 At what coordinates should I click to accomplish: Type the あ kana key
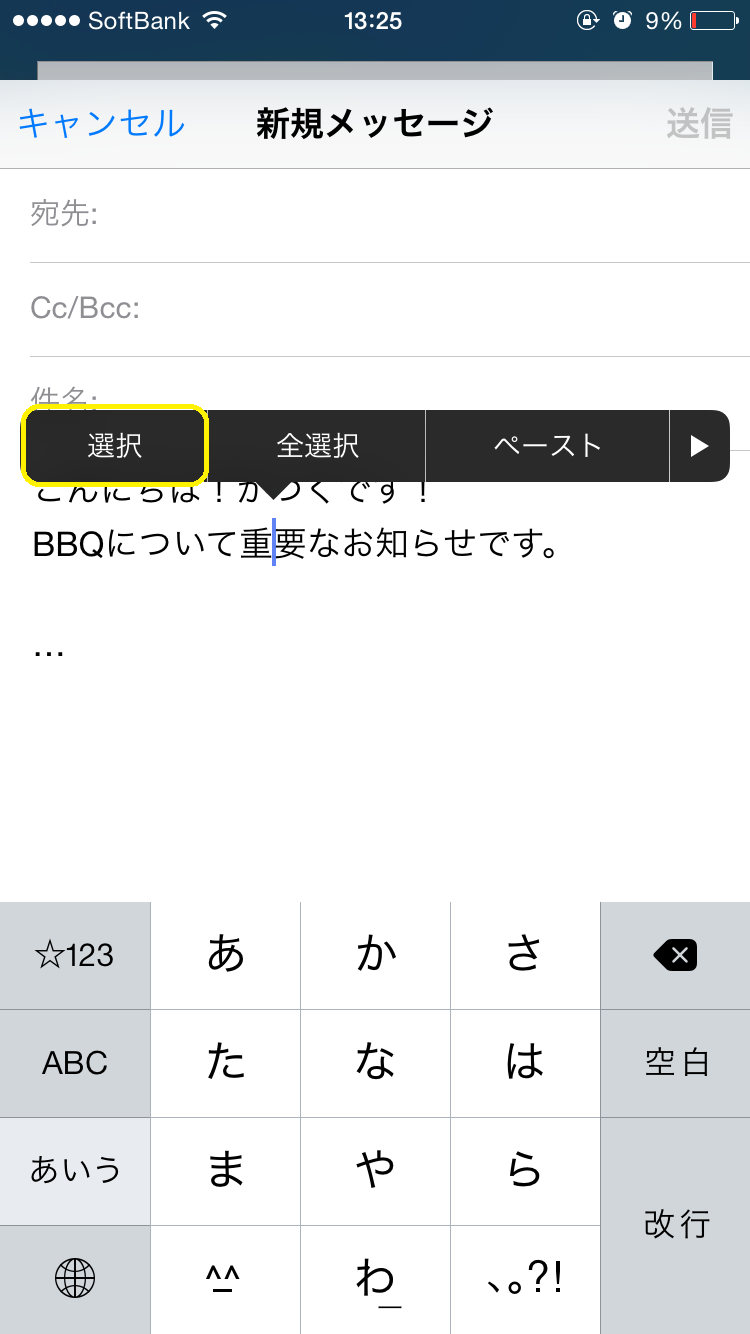[225, 956]
